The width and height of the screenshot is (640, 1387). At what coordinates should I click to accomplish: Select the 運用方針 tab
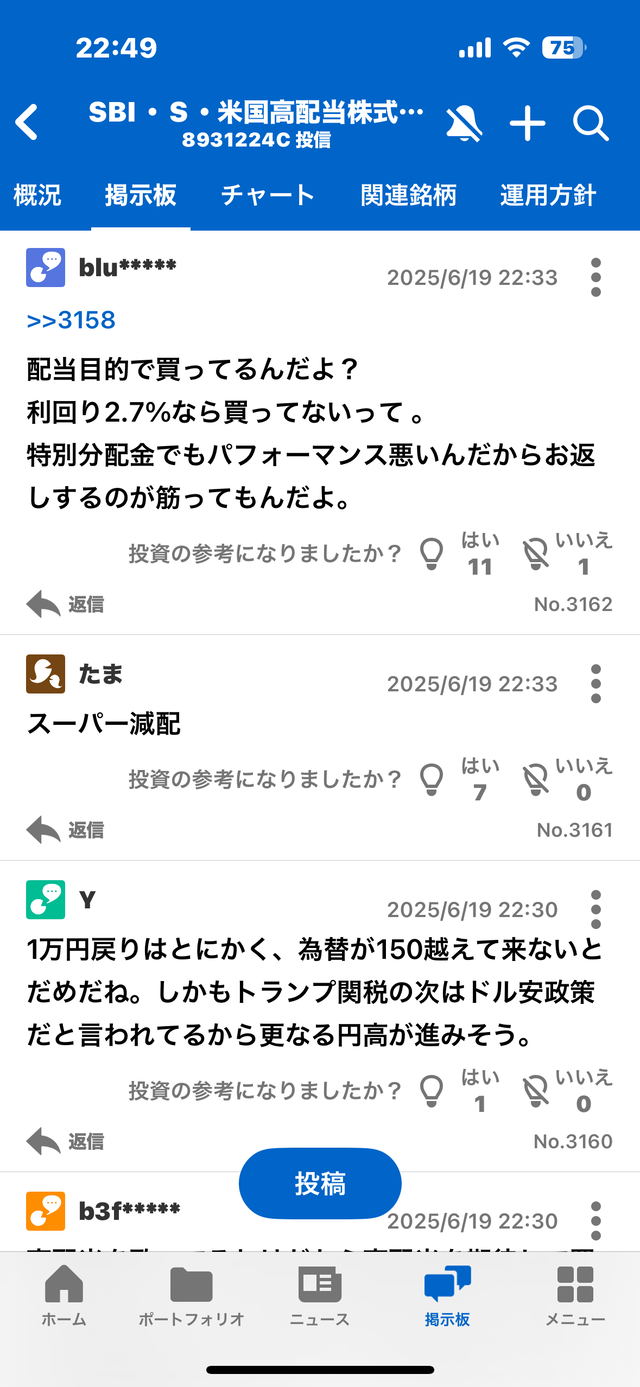pos(548,195)
